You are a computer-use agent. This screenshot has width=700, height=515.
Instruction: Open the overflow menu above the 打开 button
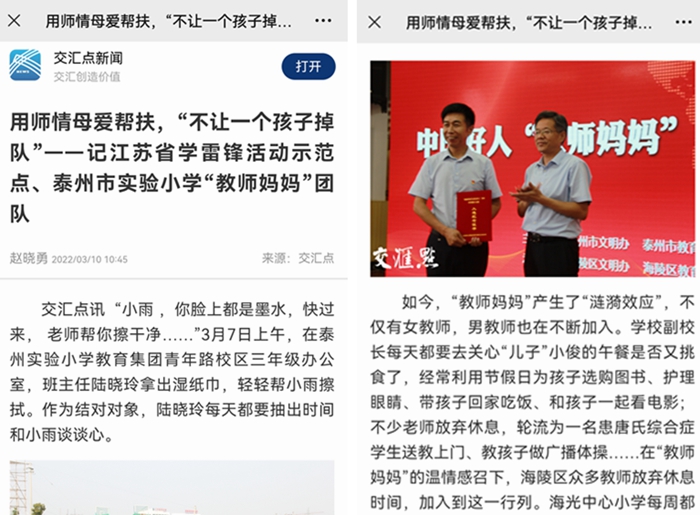(x=323, y=20)
